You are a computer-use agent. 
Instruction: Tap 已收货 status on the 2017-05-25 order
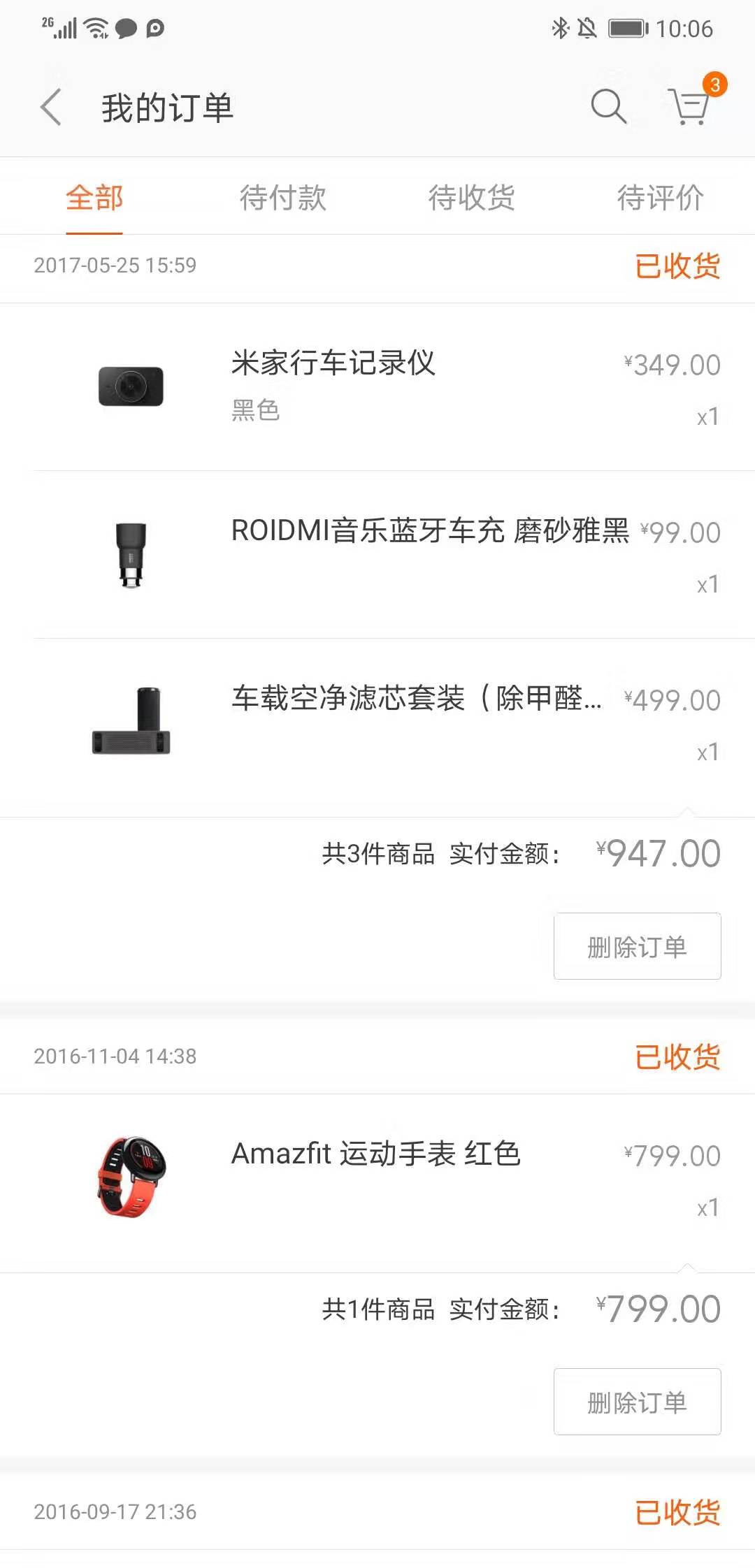tap(677, 266)
